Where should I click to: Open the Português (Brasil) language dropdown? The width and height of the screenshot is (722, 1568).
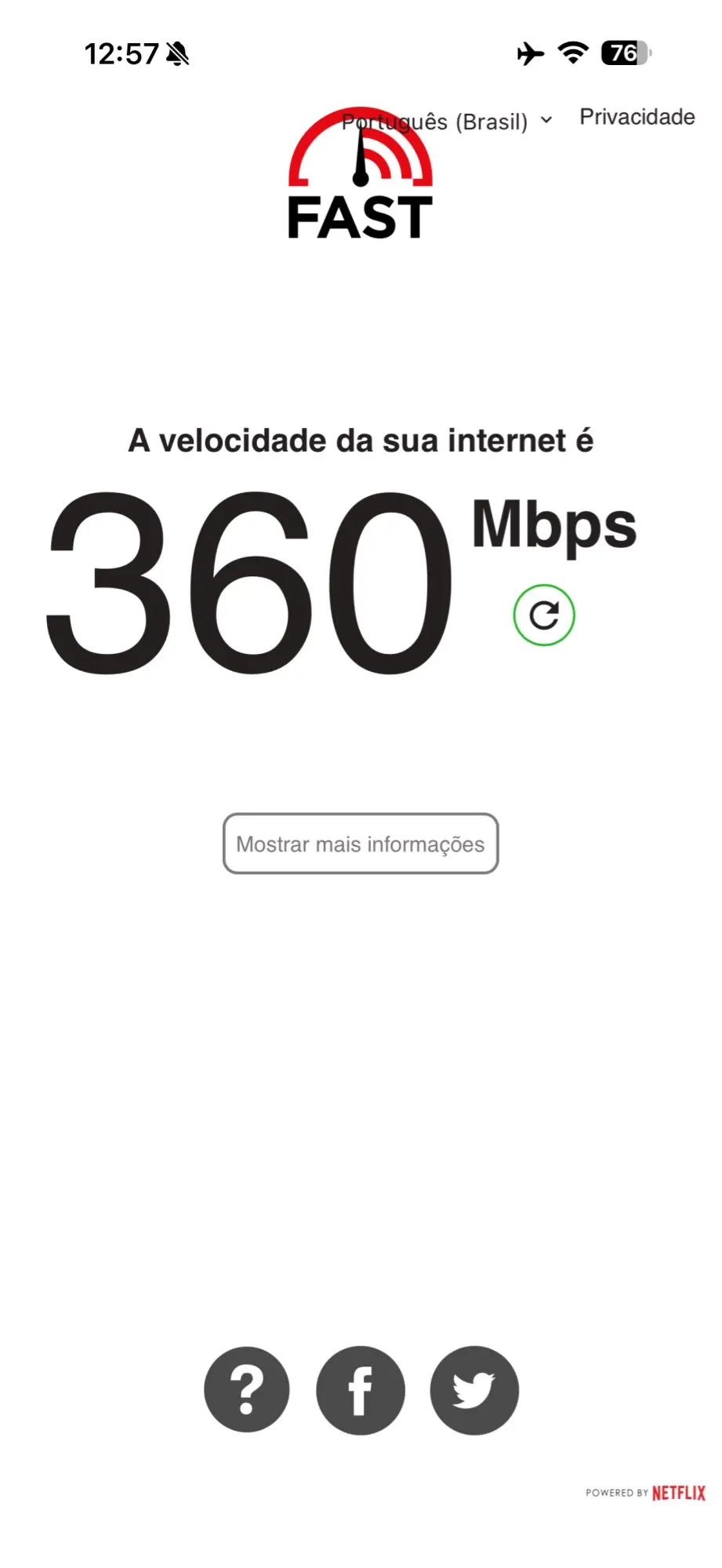click(x=448, y=122)
